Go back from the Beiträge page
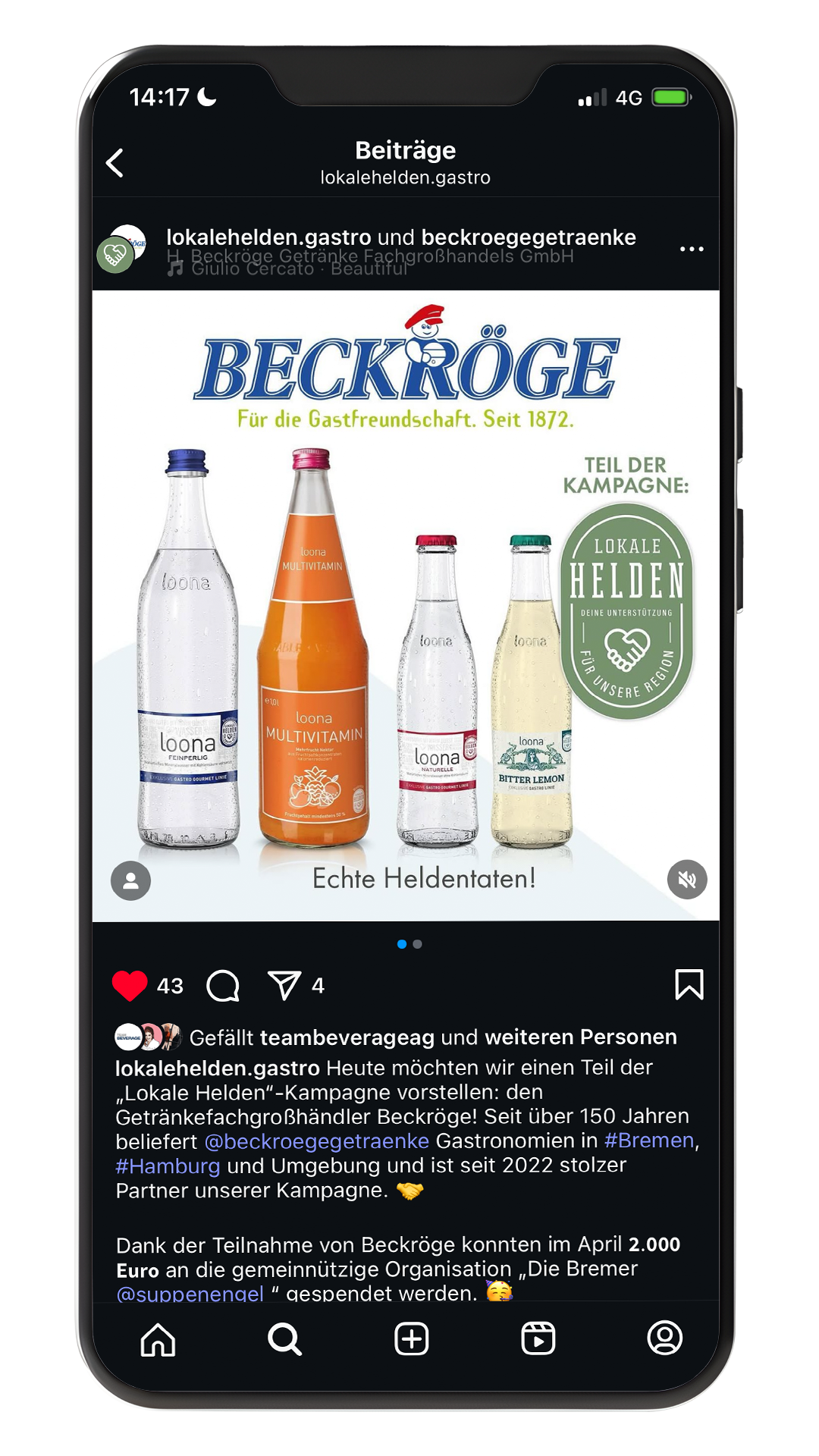The height and width of the screenshot is (1456, 819). pos(115,163)
